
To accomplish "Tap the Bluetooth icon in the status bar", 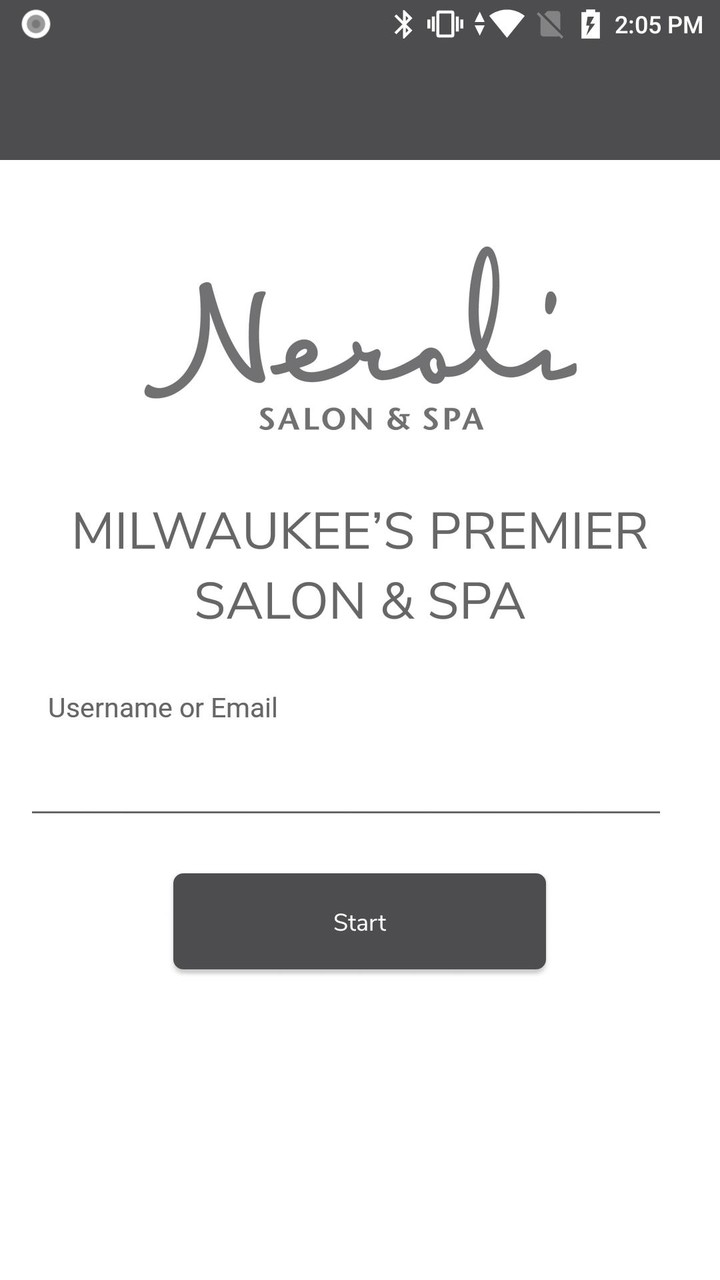I will pos(405,23).
